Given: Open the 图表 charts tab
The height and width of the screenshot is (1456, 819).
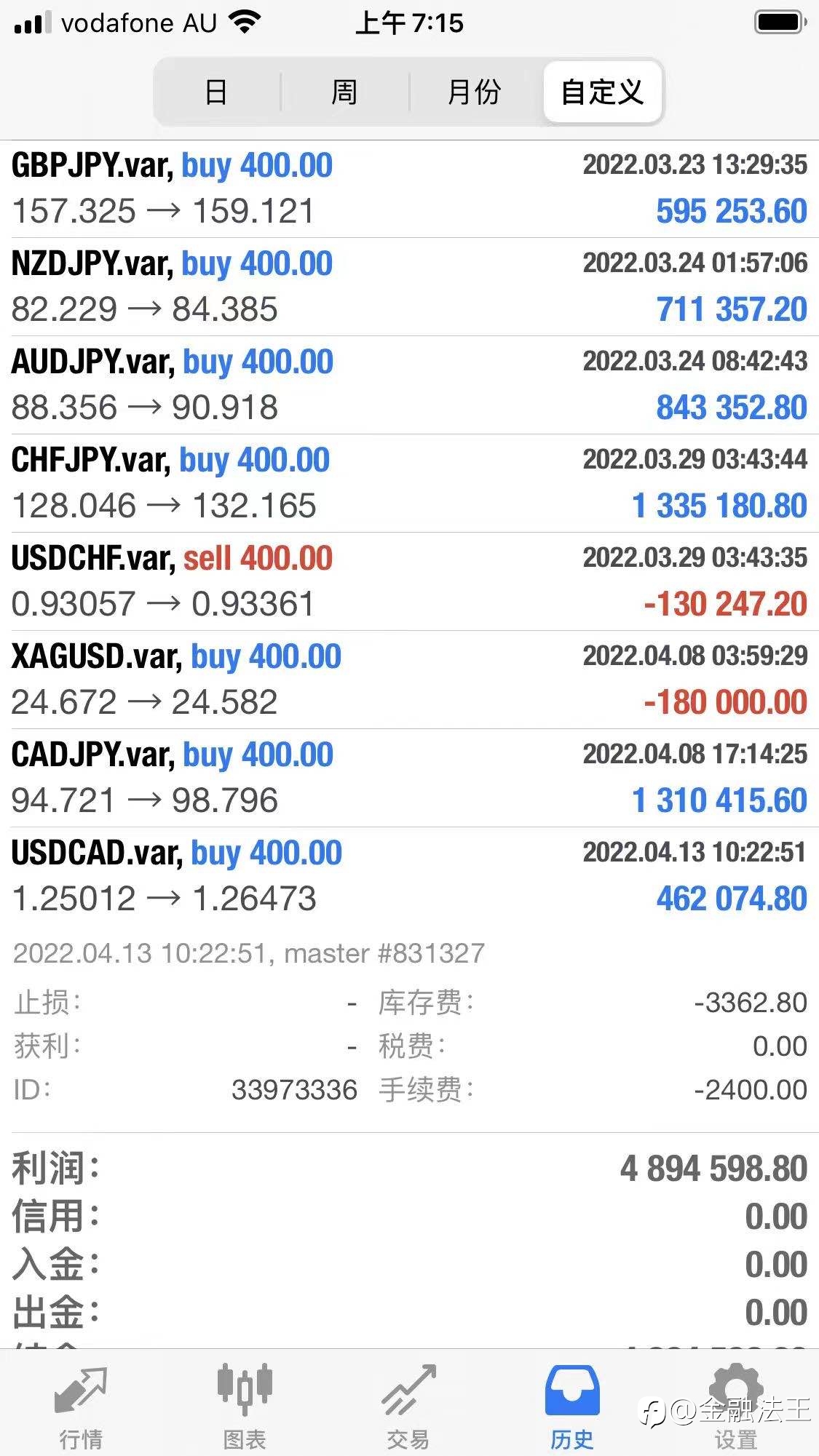Looking at the screenshot, I should 245,1405.
